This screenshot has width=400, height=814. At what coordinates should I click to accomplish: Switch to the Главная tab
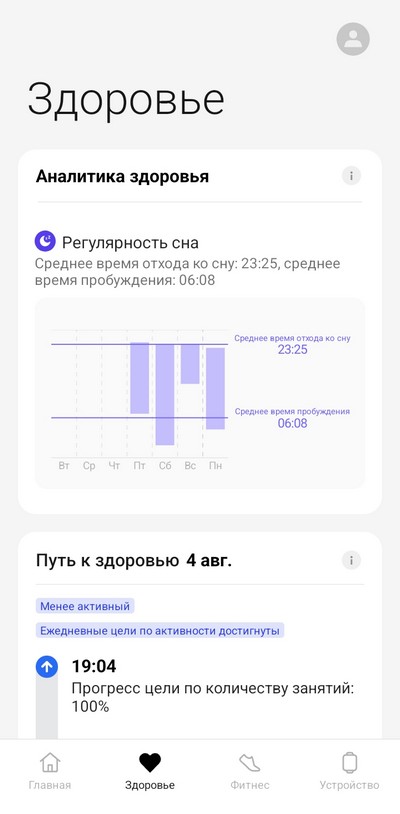pyautogui.click(x=50, y=773)
